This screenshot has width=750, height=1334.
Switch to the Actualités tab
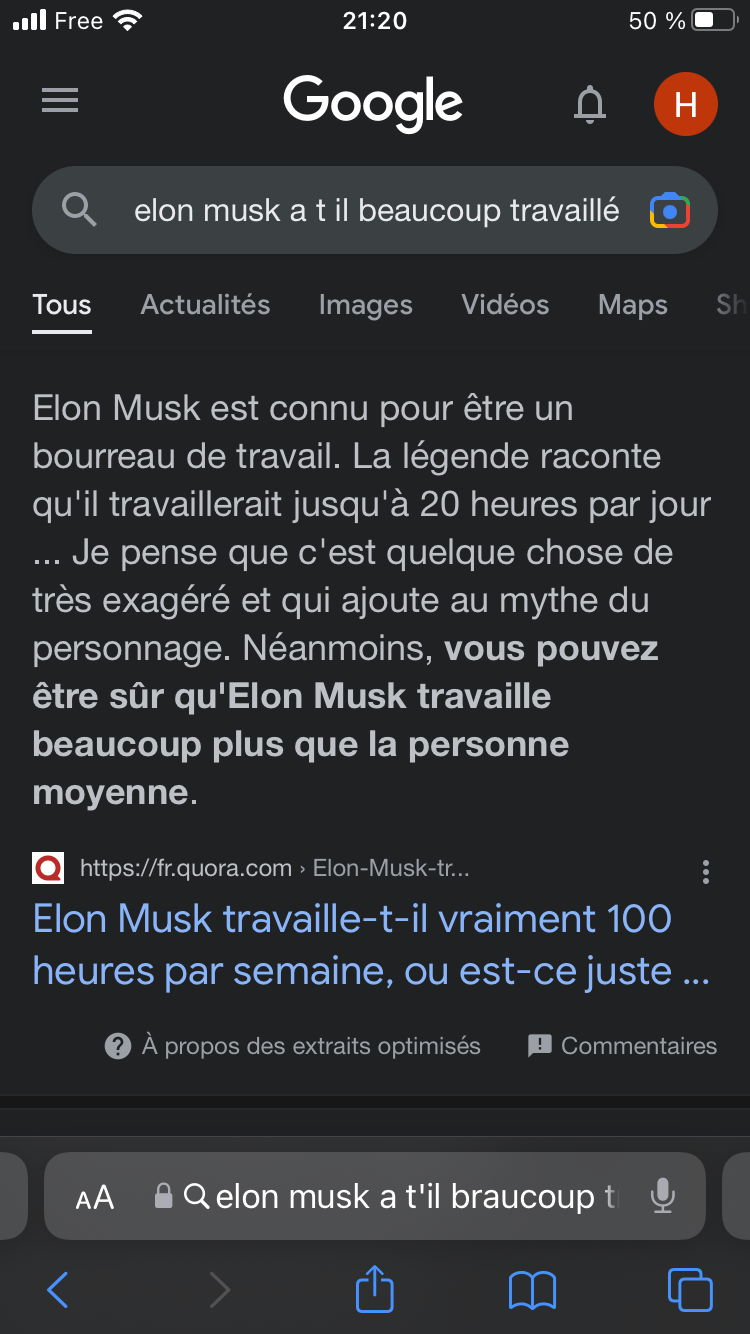tap(205, 305)
